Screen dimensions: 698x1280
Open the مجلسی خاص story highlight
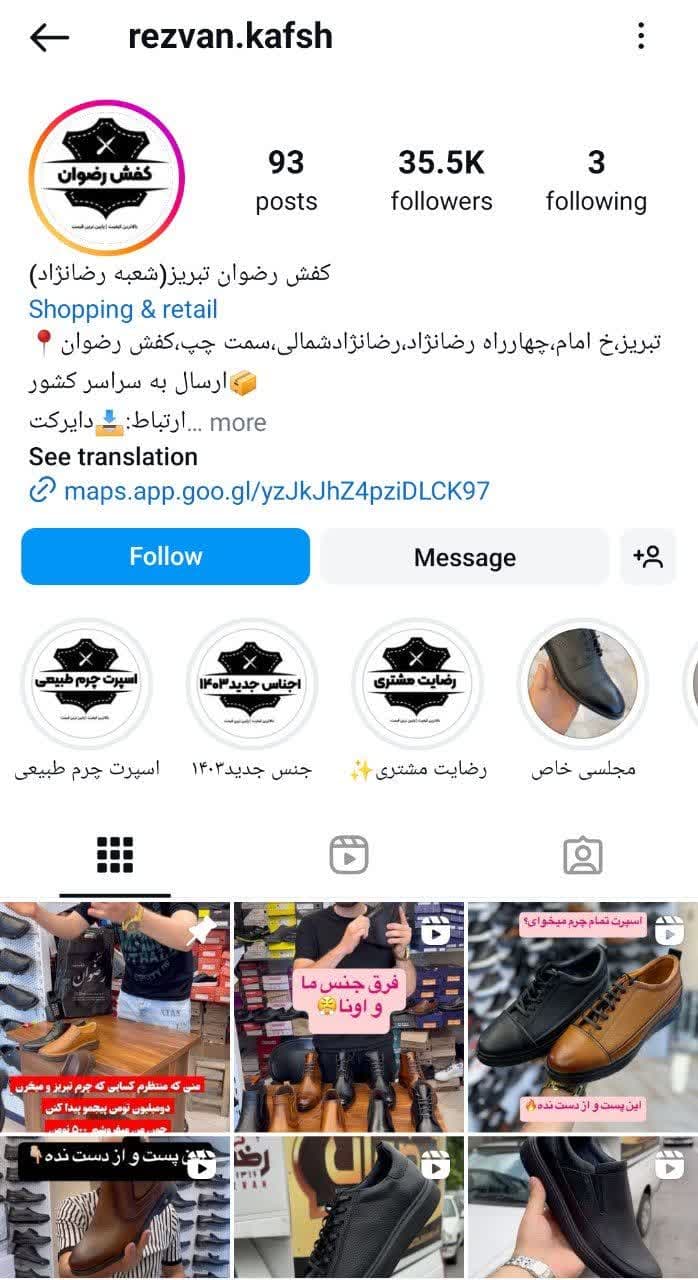click(x=583, y=684)
